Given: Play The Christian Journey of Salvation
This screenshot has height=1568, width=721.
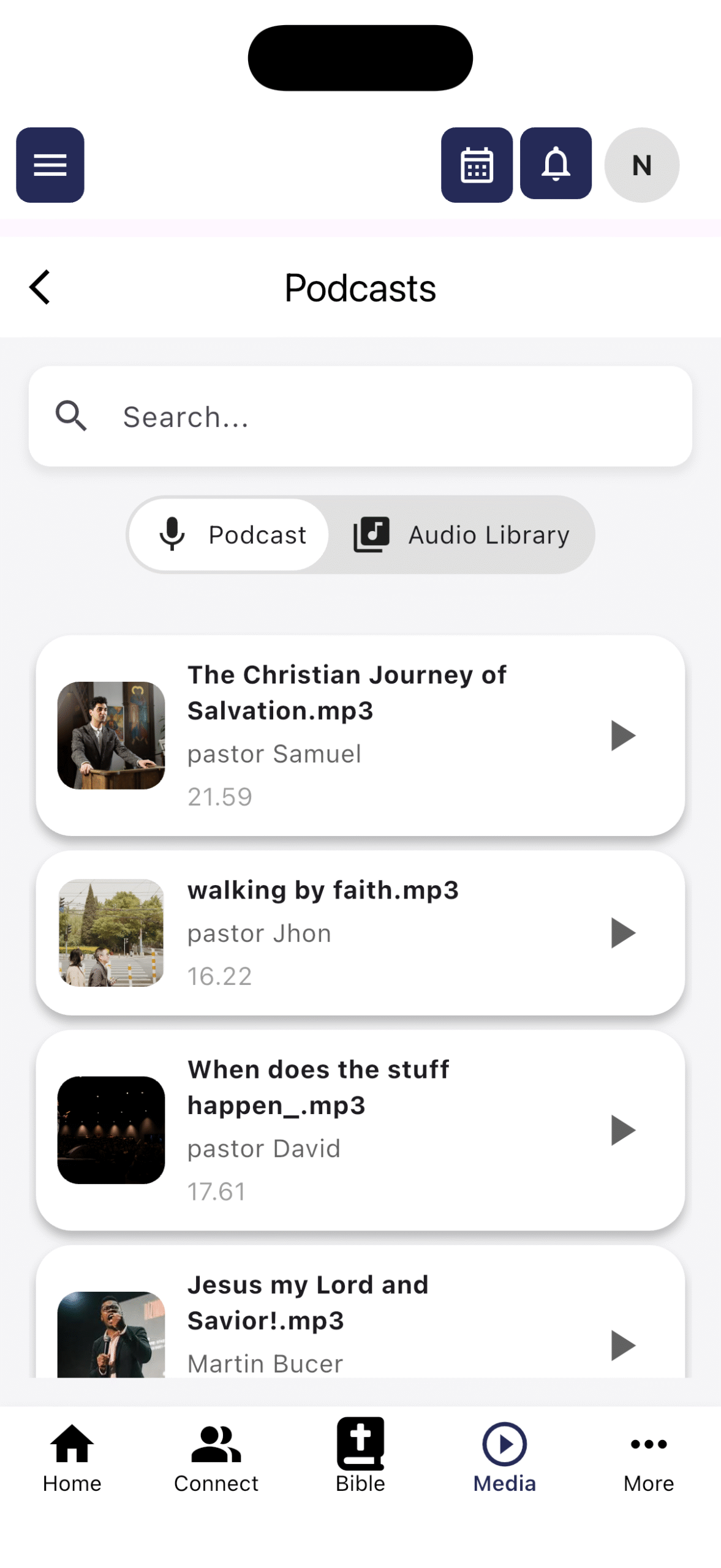Looking at the screenshot, I should pos(622,735).
